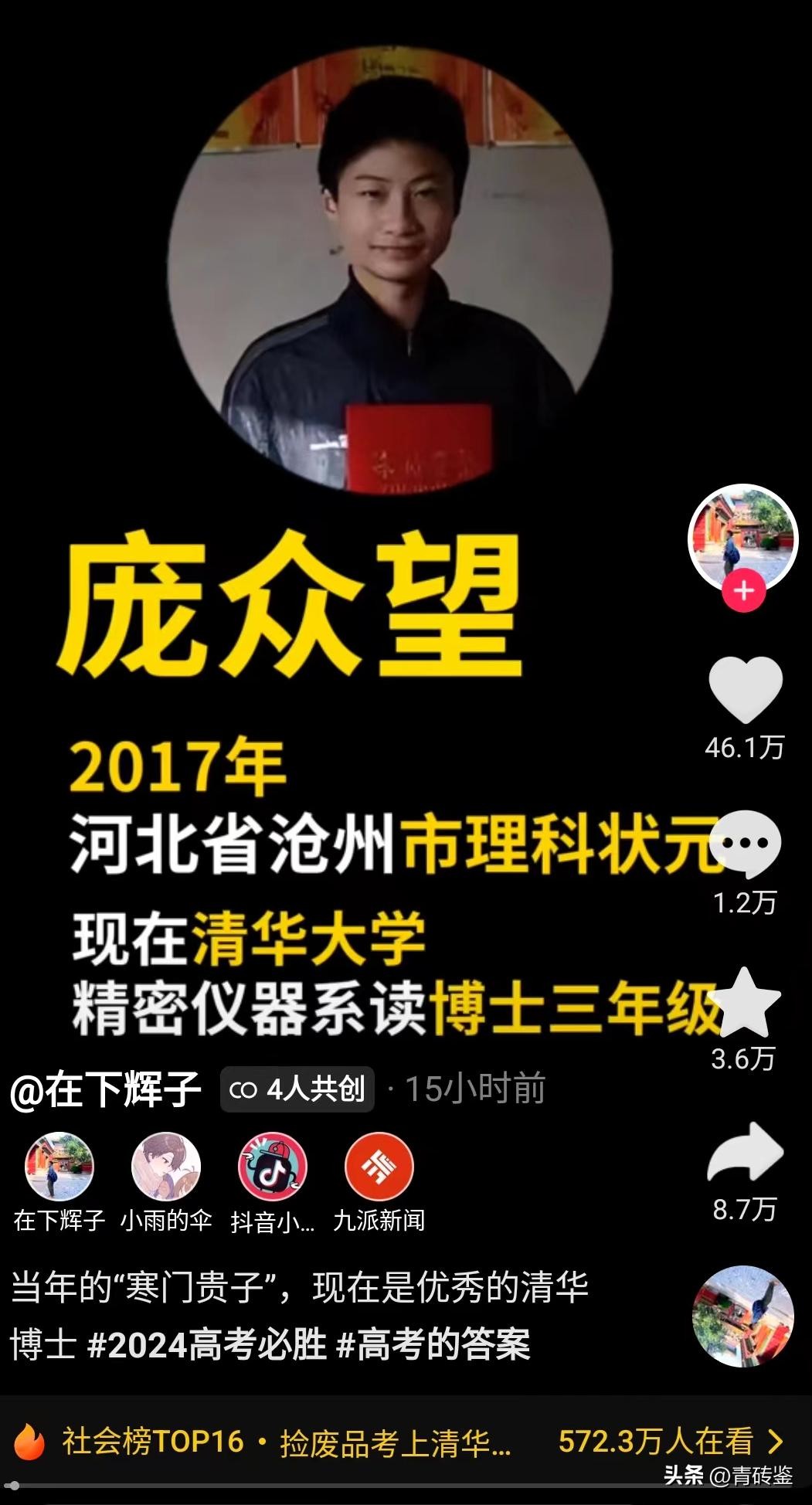
Task: Open co-creator 小雨的伞's profile
Action: [x=166, y=1167]
